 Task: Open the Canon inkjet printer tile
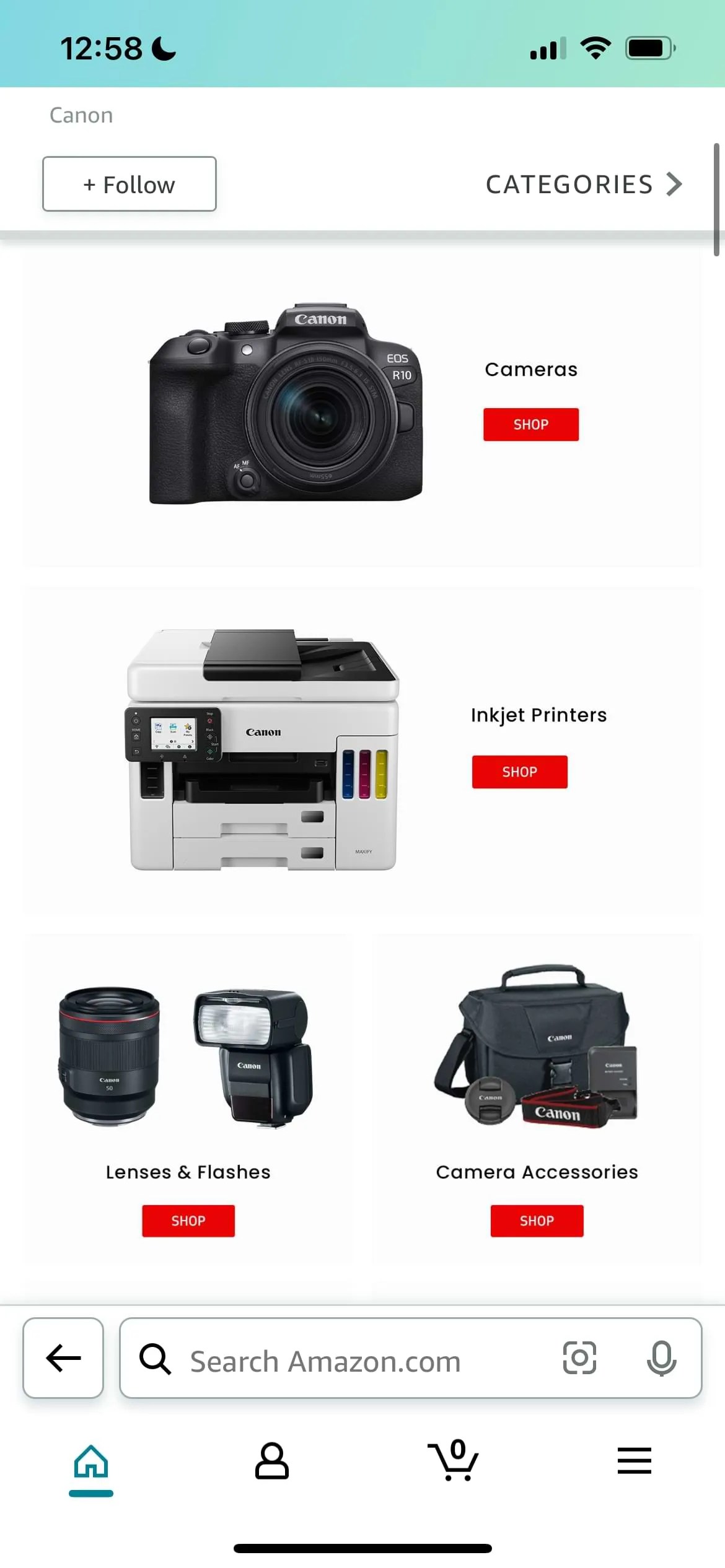pyautogui.click(x=263, y=749)
